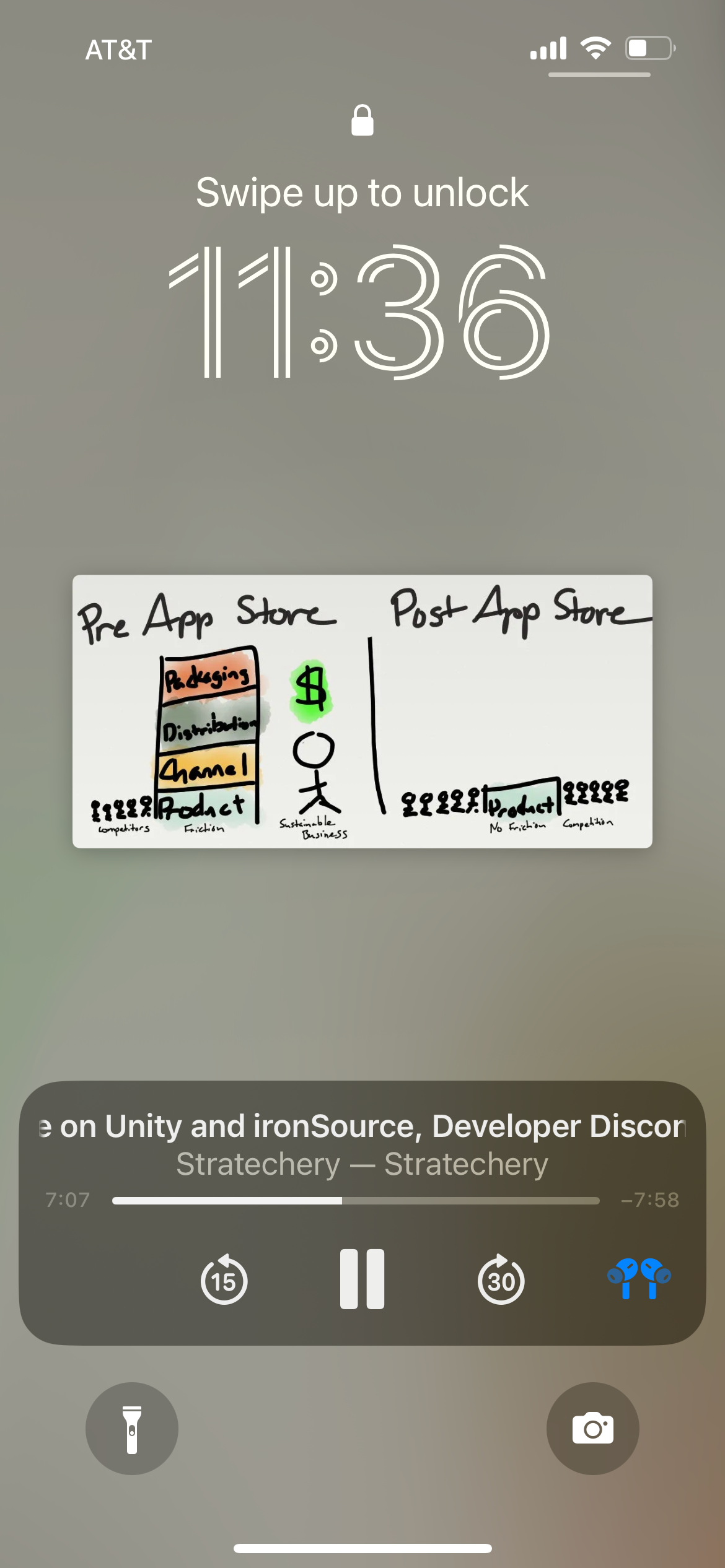Tap the playback progress bar to seek
Screen dimensions: 725x1568
(356, 1200)
